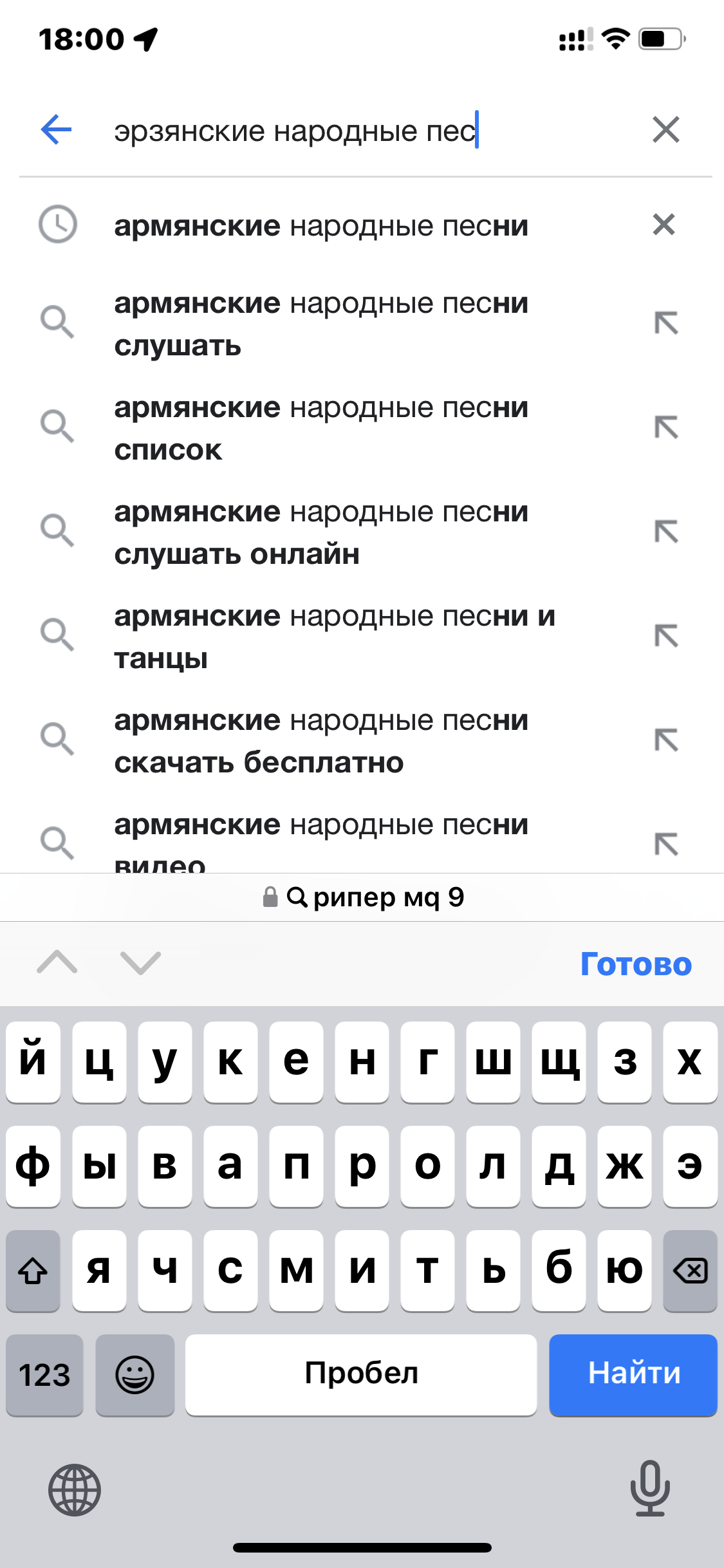This screenshot has height=1568, width=724.
Task: Tap the search field with typed query
Action: click(360, 131)
